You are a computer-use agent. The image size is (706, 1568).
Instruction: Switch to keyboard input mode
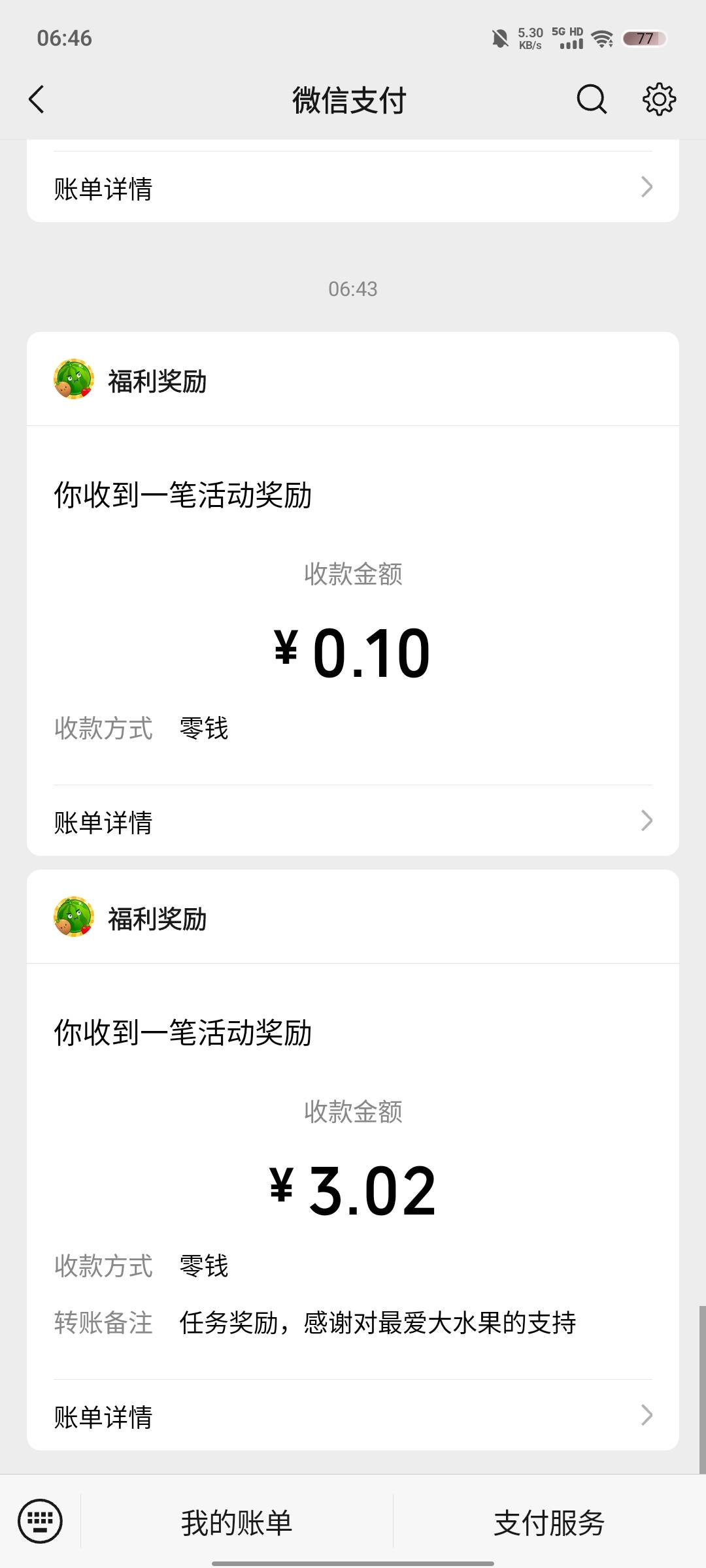pyautogui.click(x=40, y=1521)
